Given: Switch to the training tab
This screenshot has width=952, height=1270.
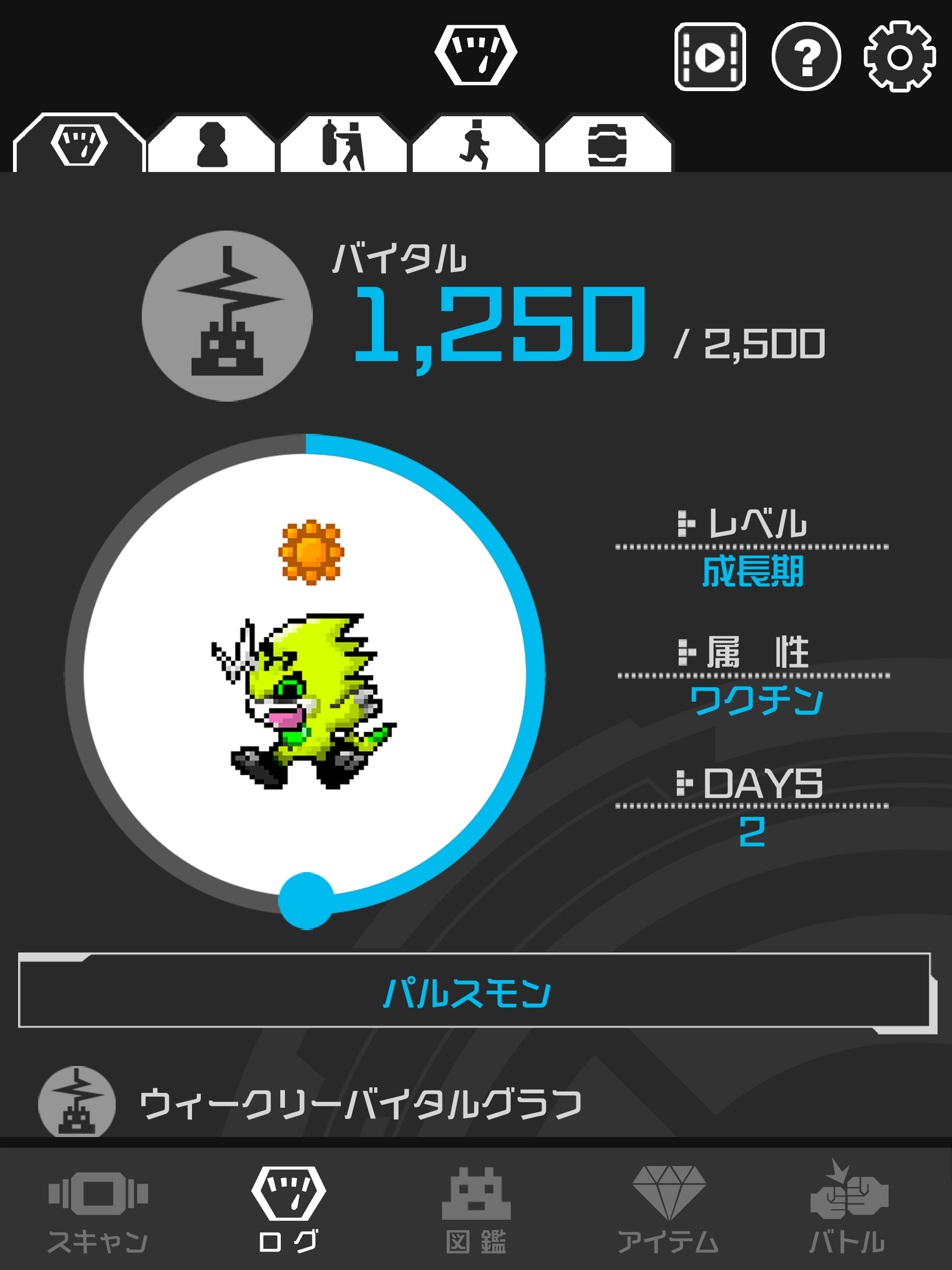Looking at the screenshot, I should (344, 144).
